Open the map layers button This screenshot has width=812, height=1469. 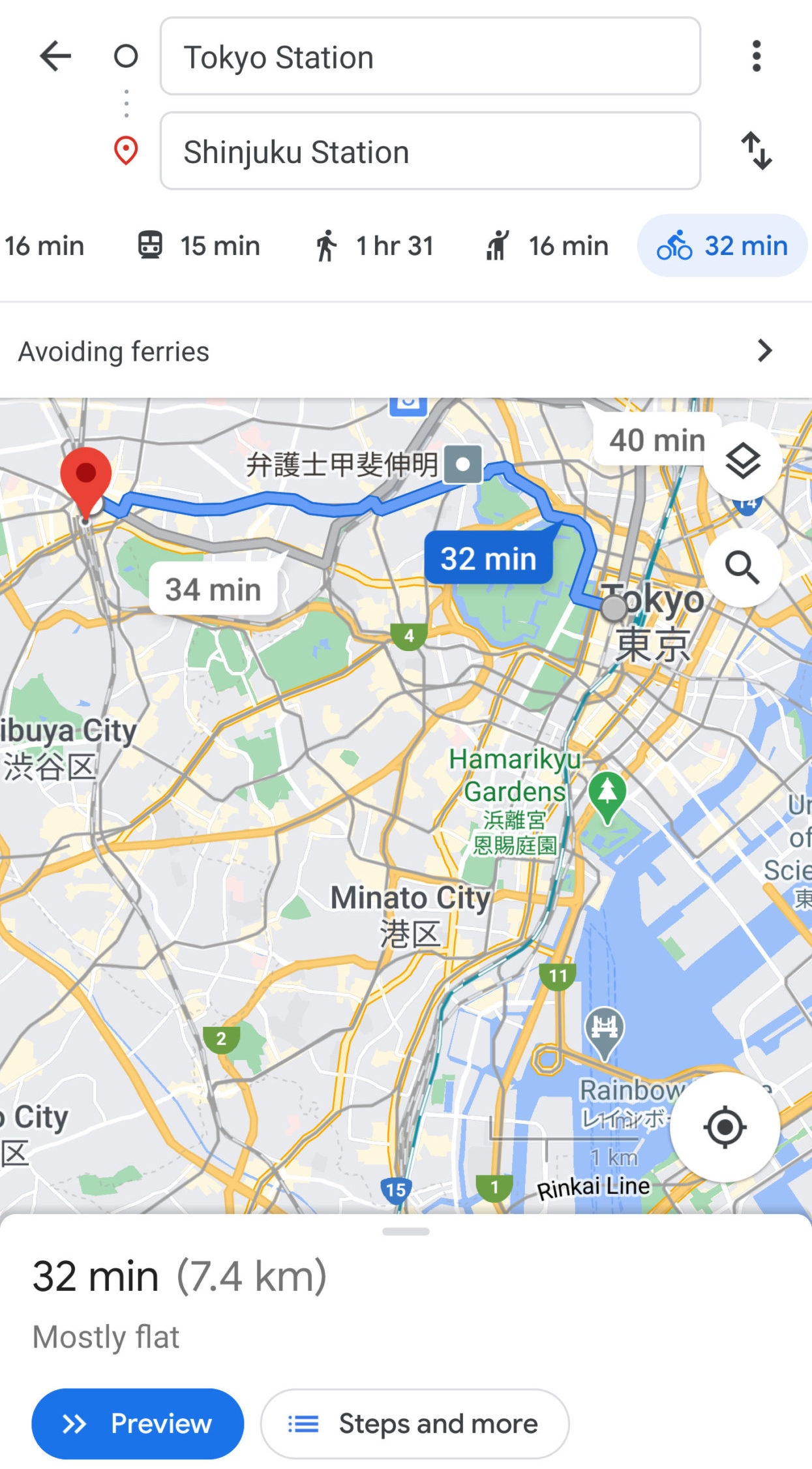click(743, 461)
